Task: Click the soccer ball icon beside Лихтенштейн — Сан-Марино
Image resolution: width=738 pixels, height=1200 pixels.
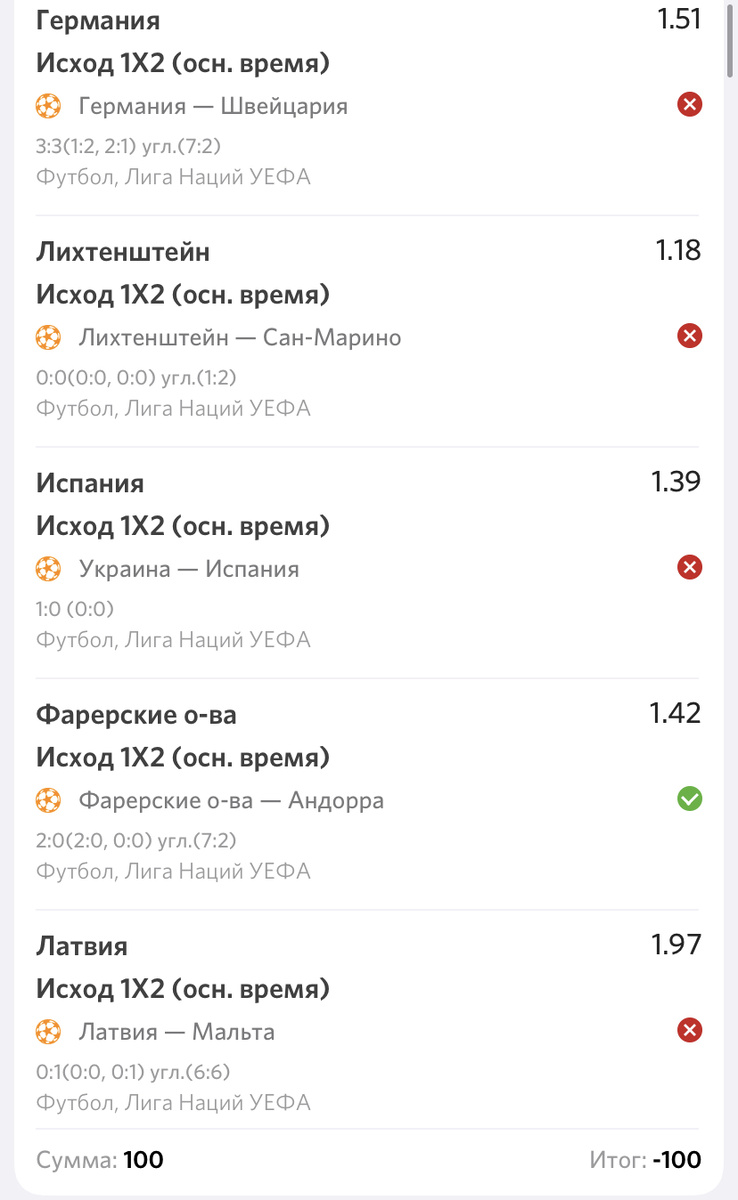Action: pyautogui.click(x=48, y=337)
